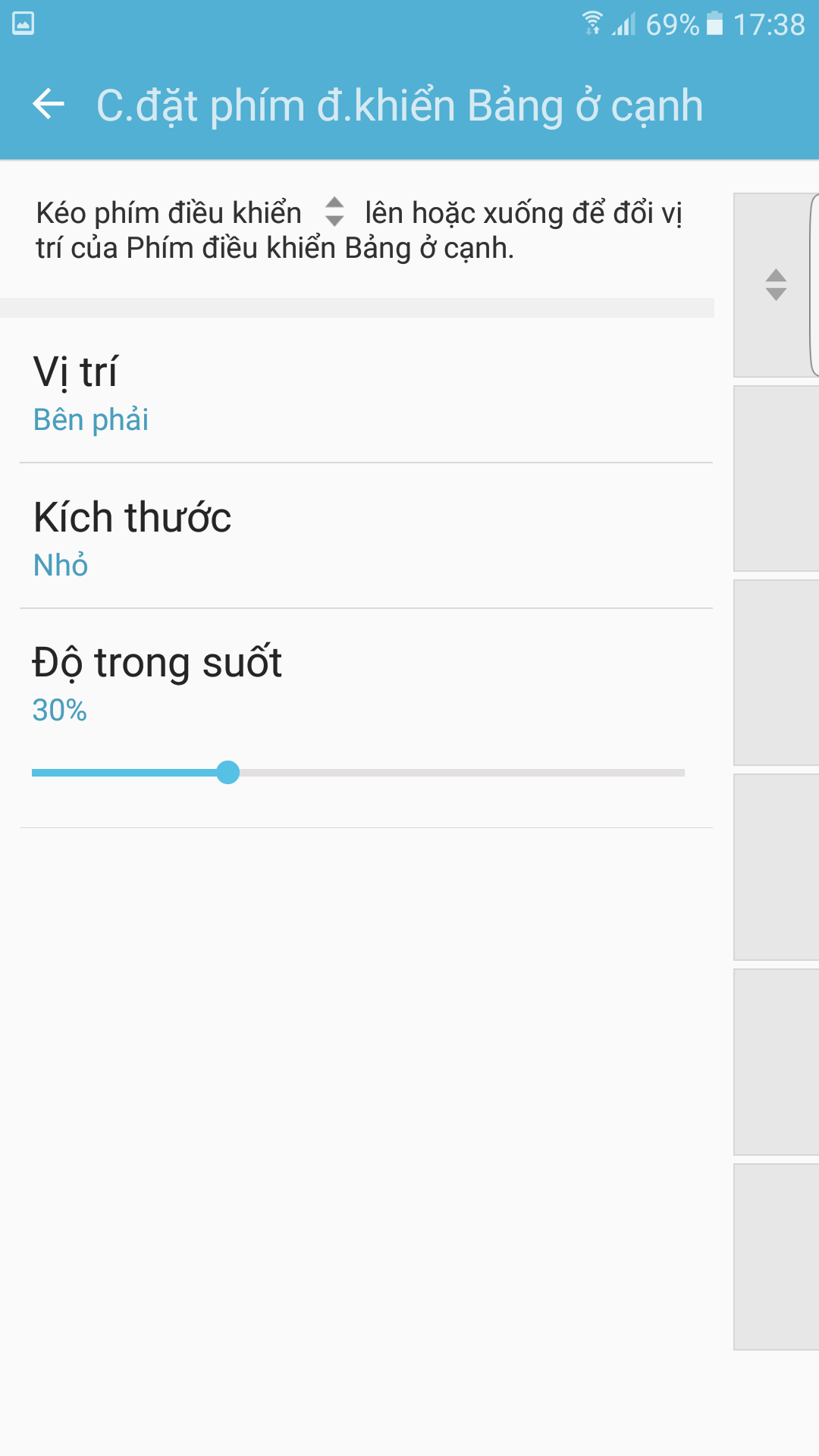819x1456 pixels.
Task: Go back using the arrow icon
Action: pos(49,104)
